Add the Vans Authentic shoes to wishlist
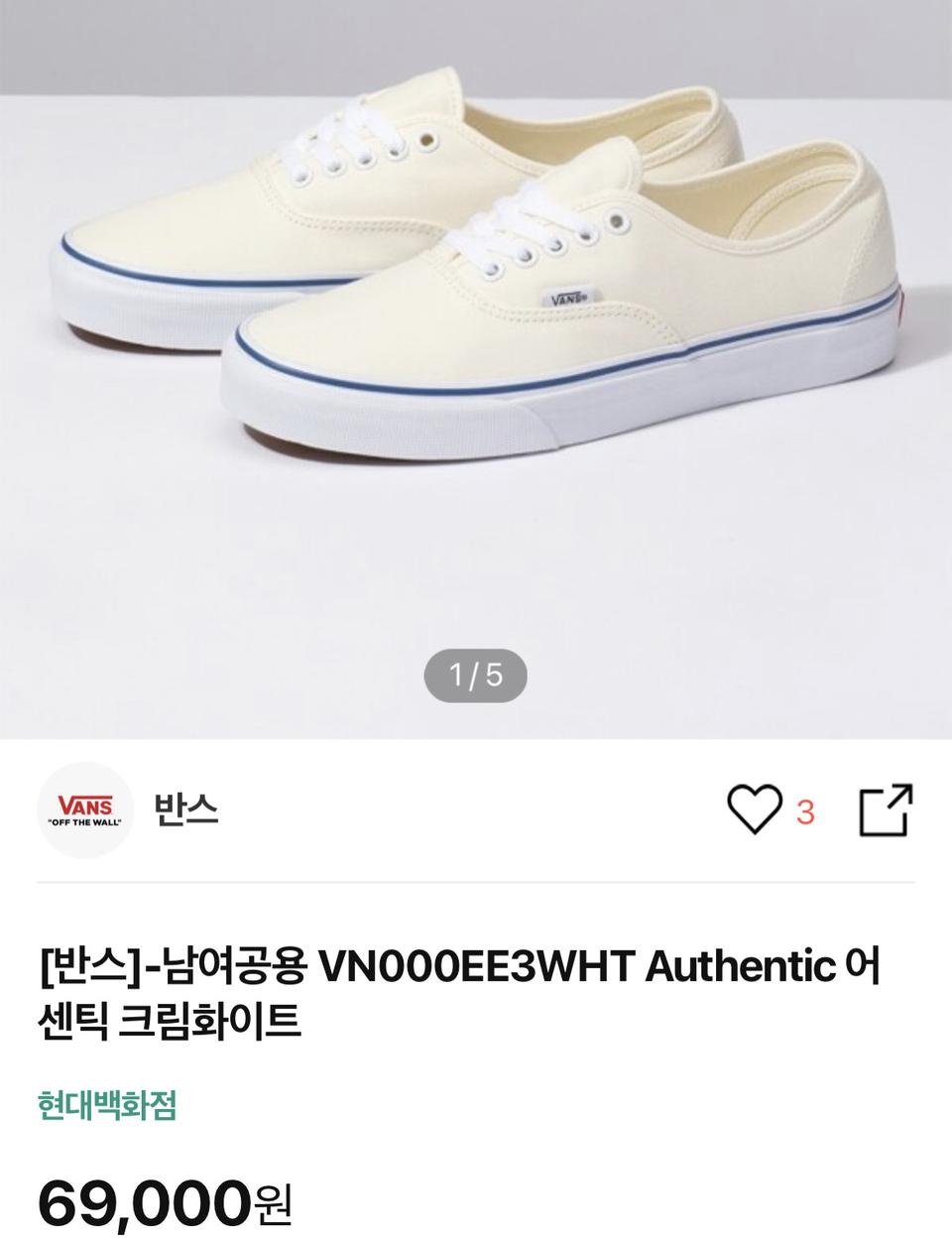The width and height of the screenshot is (952, 1240). [x=756, y=809]
